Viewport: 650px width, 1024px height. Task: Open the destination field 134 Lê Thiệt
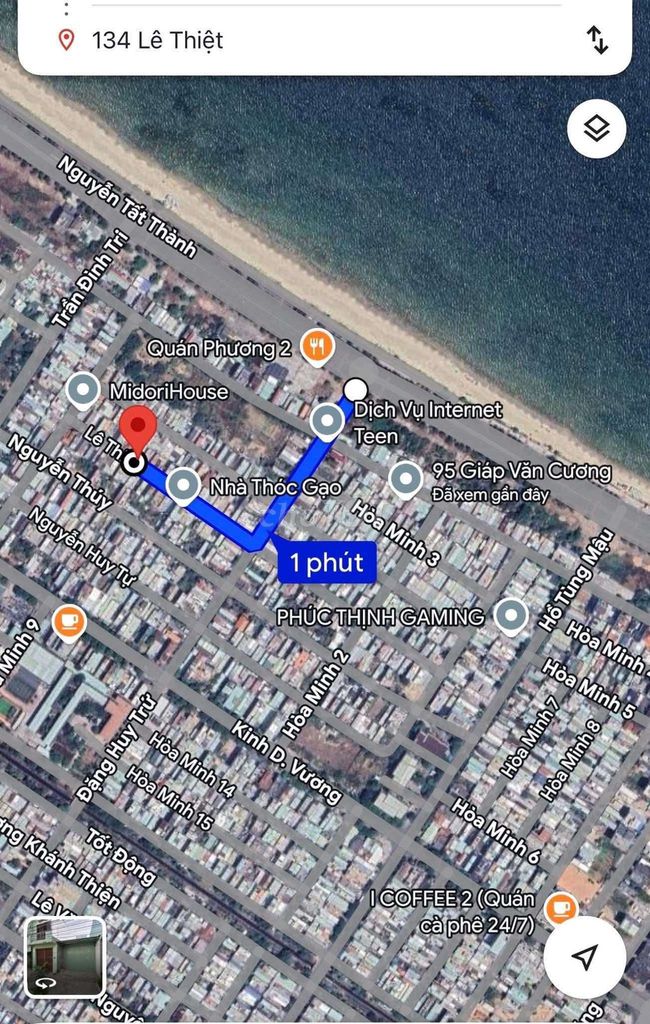pos(300,40)
